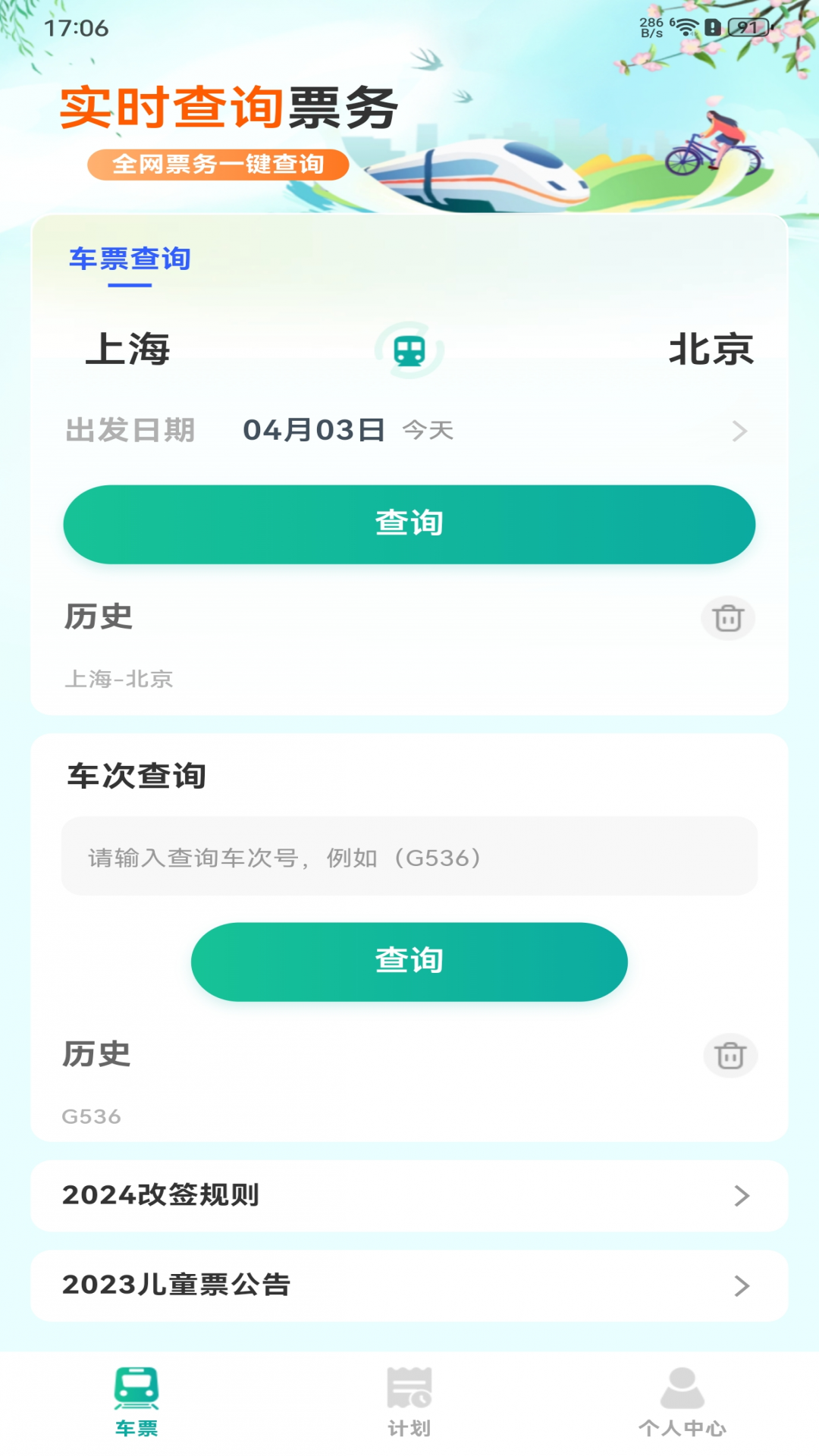Open the departure date picker chevron
The height and width of the screenshot is (1456, 819).
tap(739, 430)
